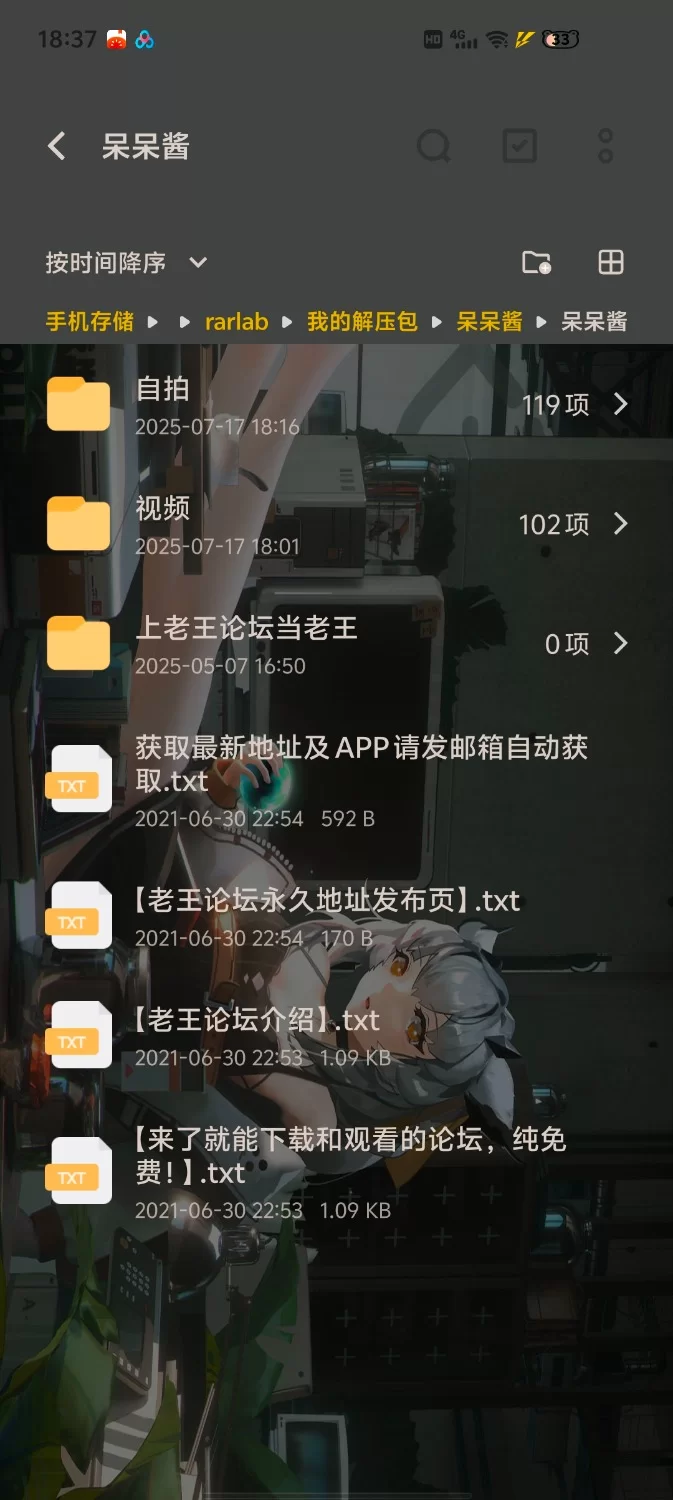This screenshot has width=673, height=1500.
Task: Switch to grid view layout
Action: [610, 263]
